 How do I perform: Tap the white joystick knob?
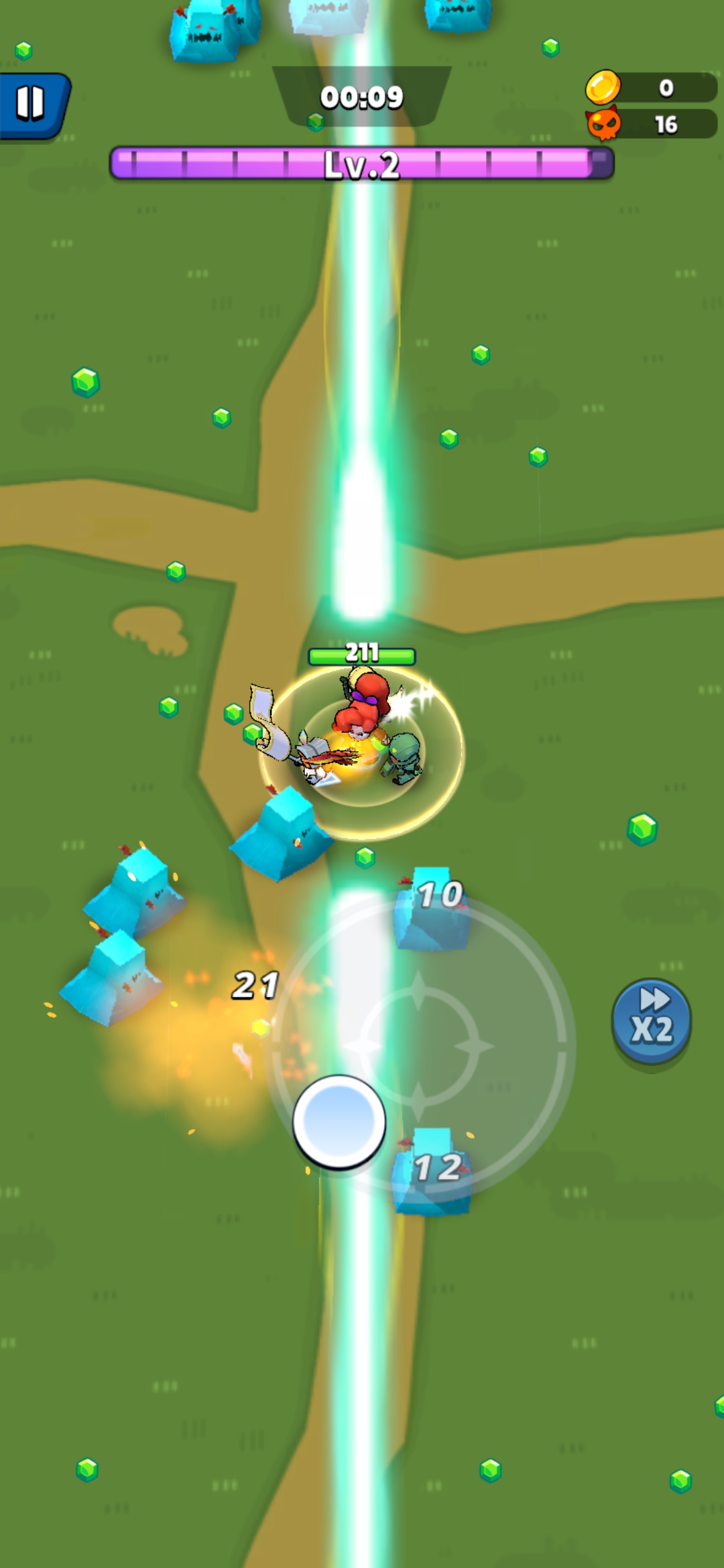coord(339,1122)
